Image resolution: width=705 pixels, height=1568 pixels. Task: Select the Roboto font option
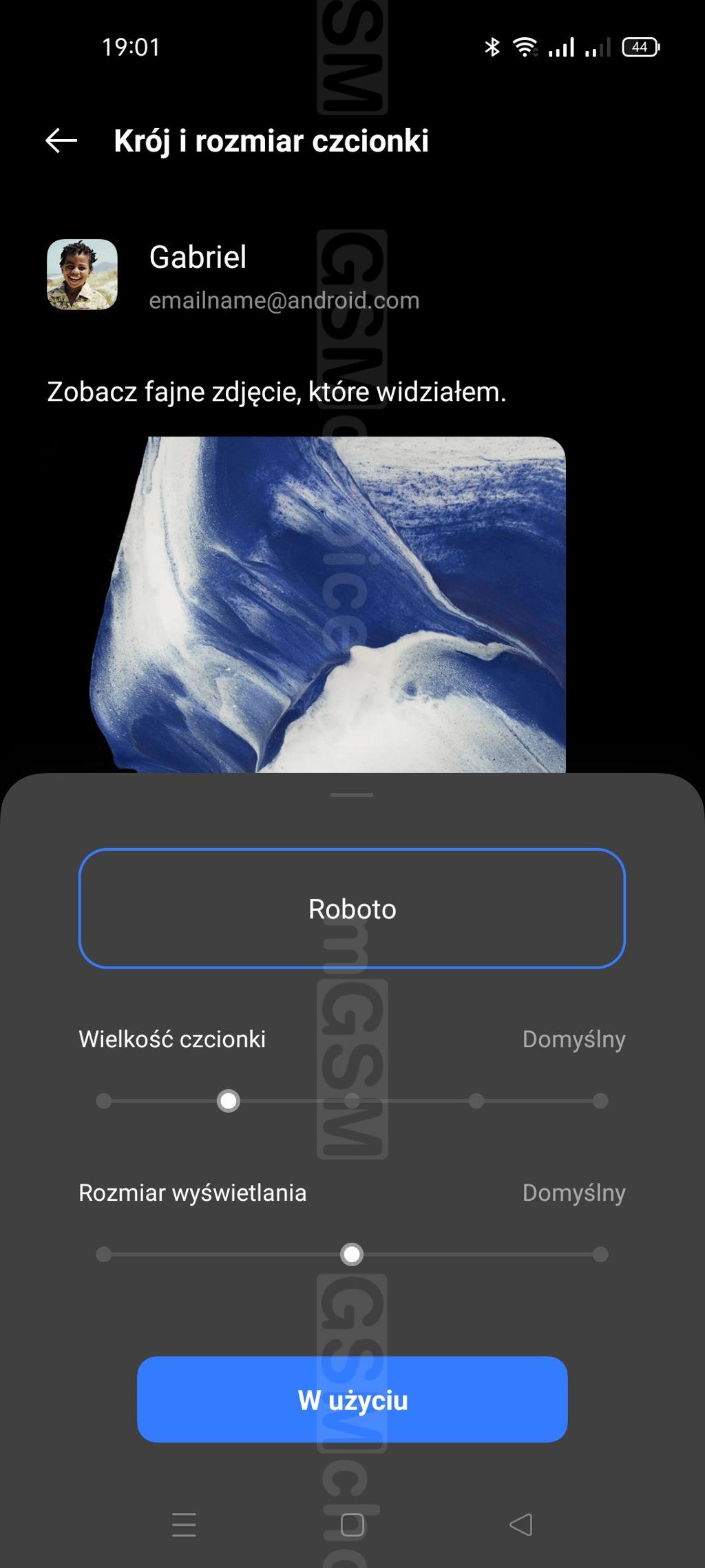[352, 908]
